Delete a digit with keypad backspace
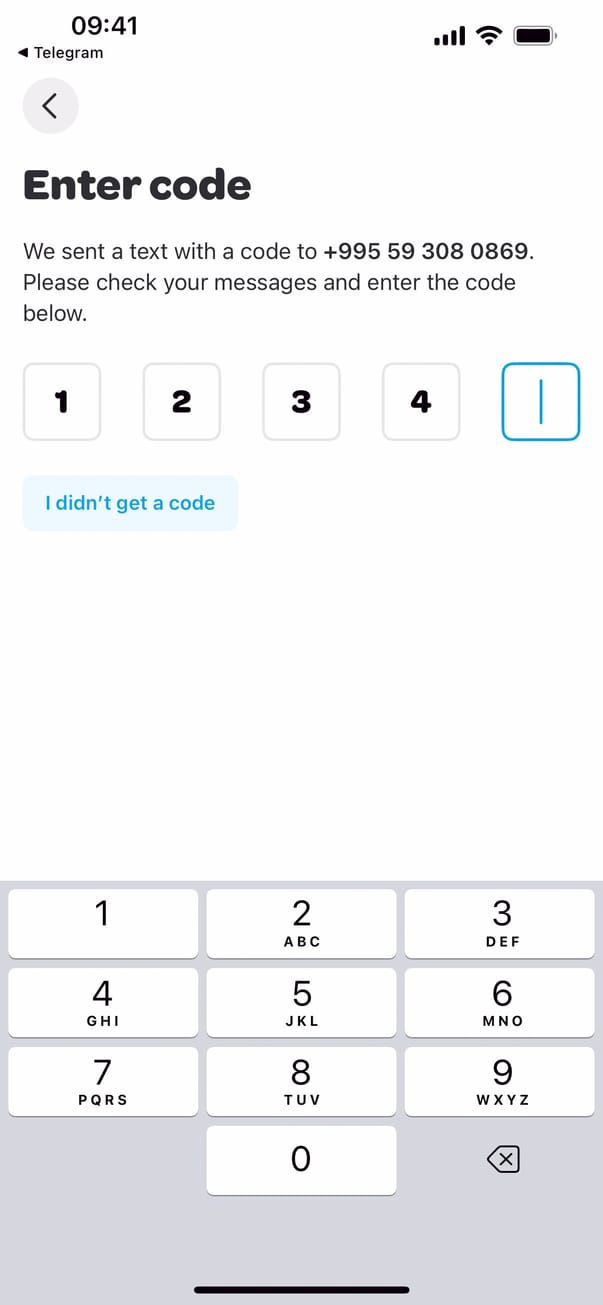The image size is (603, 1305). tap(502, 1159)
